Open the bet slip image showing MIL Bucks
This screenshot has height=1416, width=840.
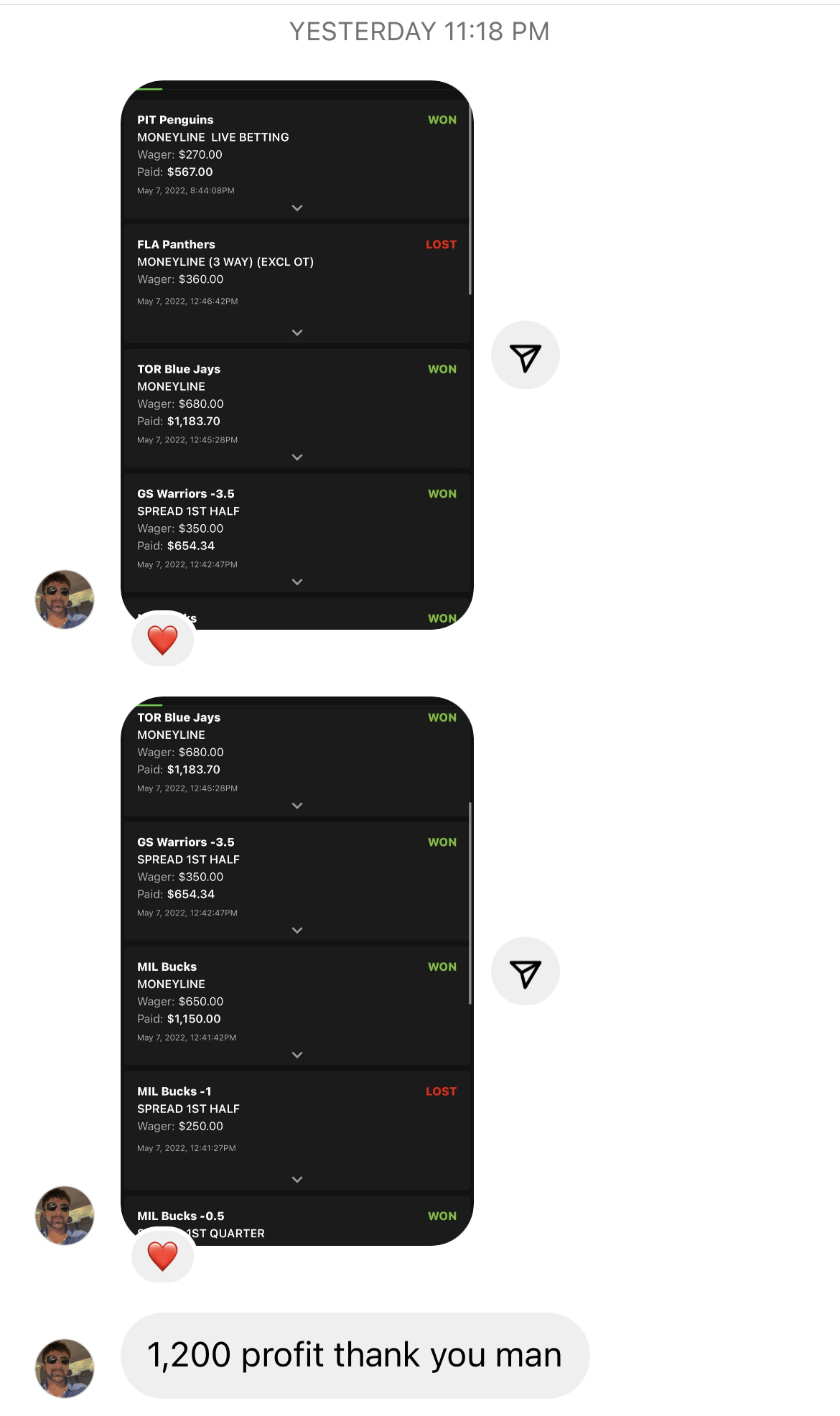click(297, 972)
